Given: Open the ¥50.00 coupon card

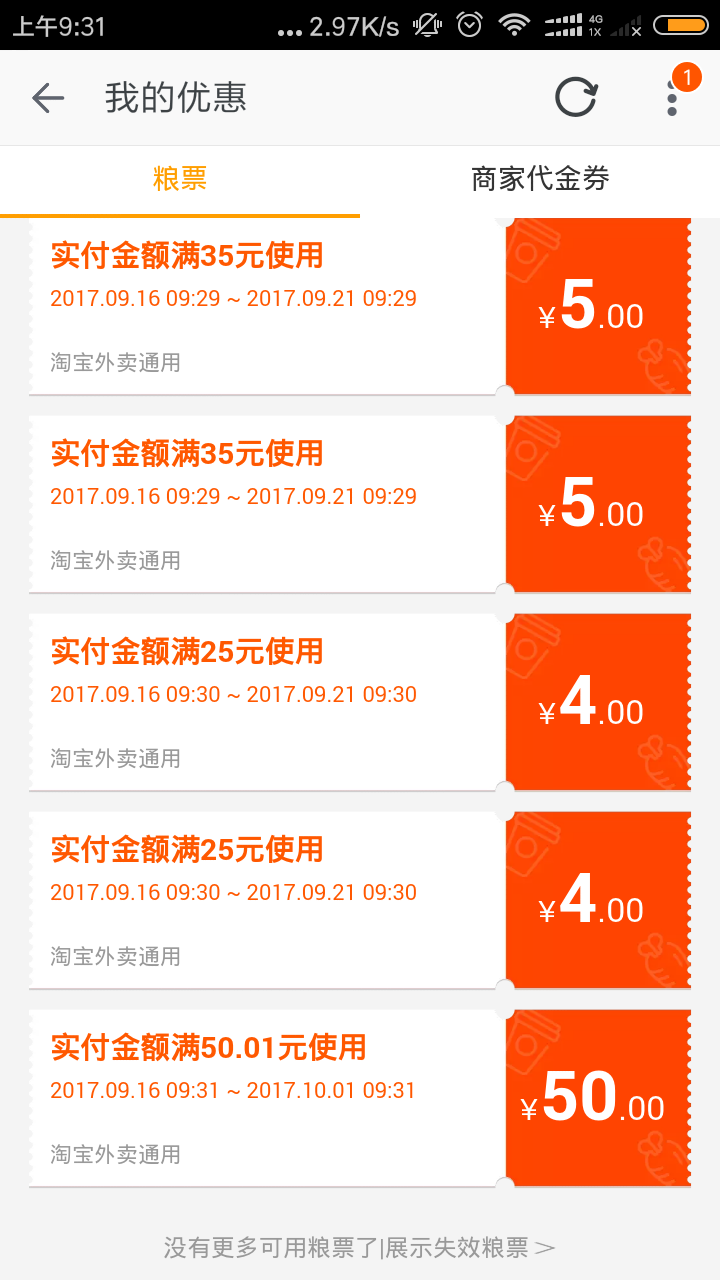Looking at the screenshot, I should pyautogui.click(x=360, y=1098).
